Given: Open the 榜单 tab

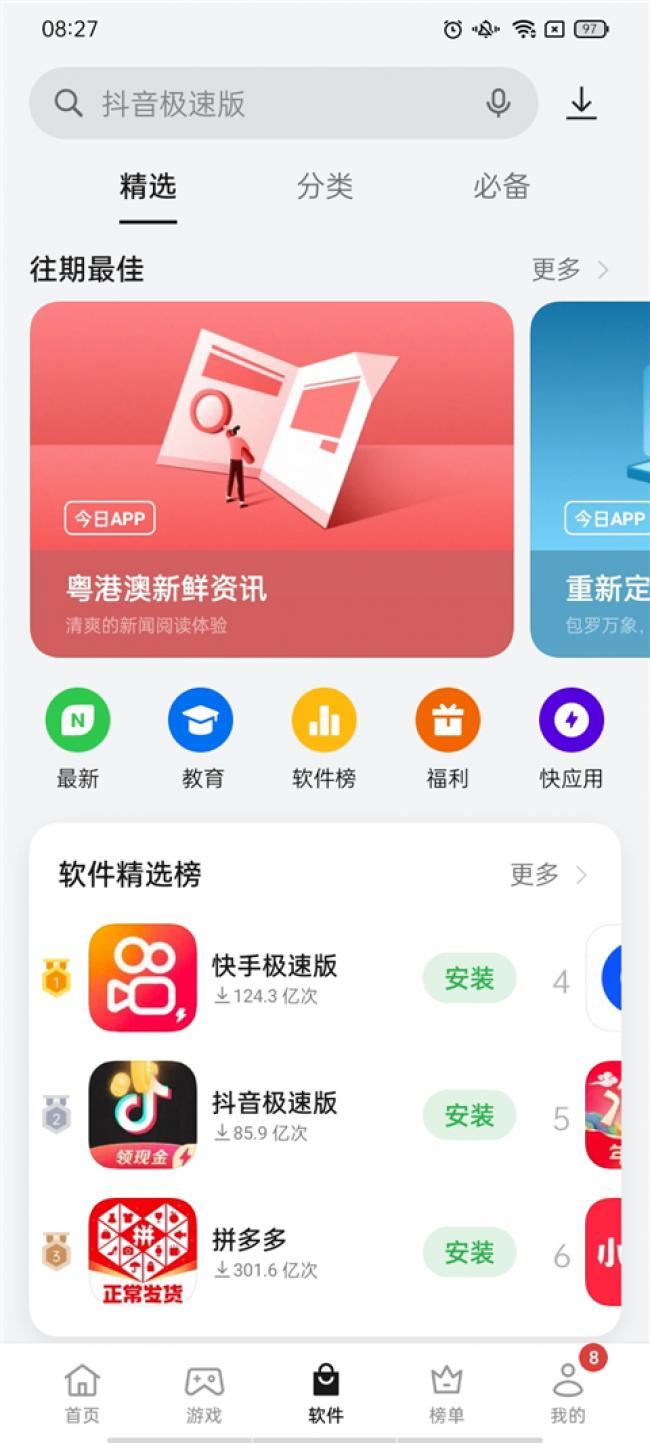Looking at the screenshot, I should [x=446, y=1393].
